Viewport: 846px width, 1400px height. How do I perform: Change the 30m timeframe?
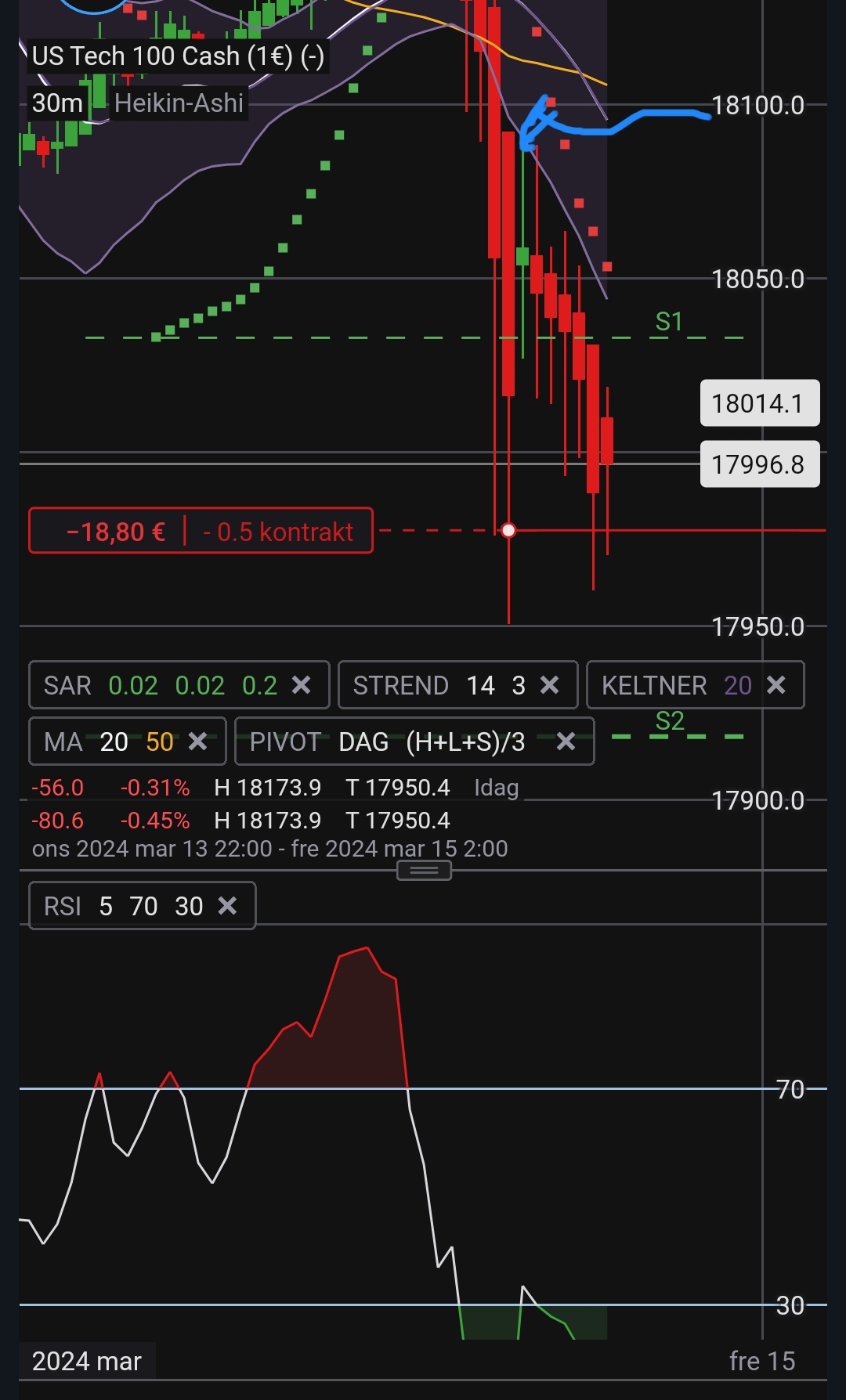pyautogui.click(x=57, y=103)
